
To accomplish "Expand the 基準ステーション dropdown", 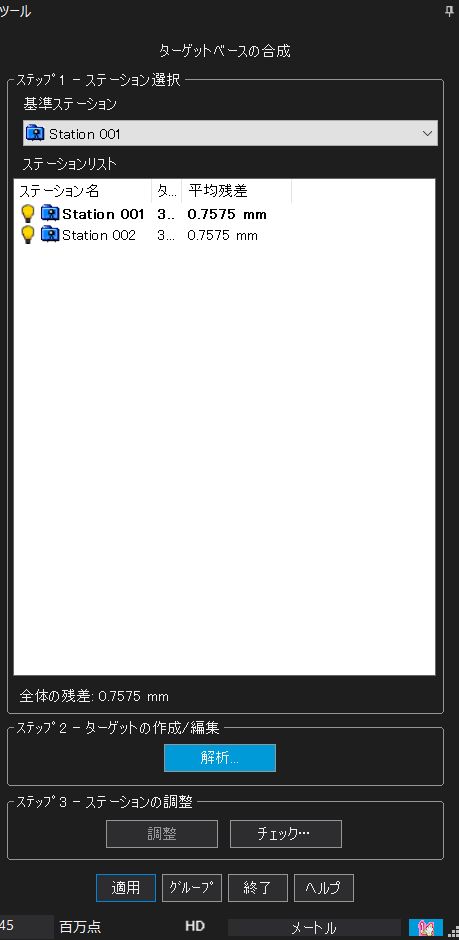I will click(x=230, y=133).
